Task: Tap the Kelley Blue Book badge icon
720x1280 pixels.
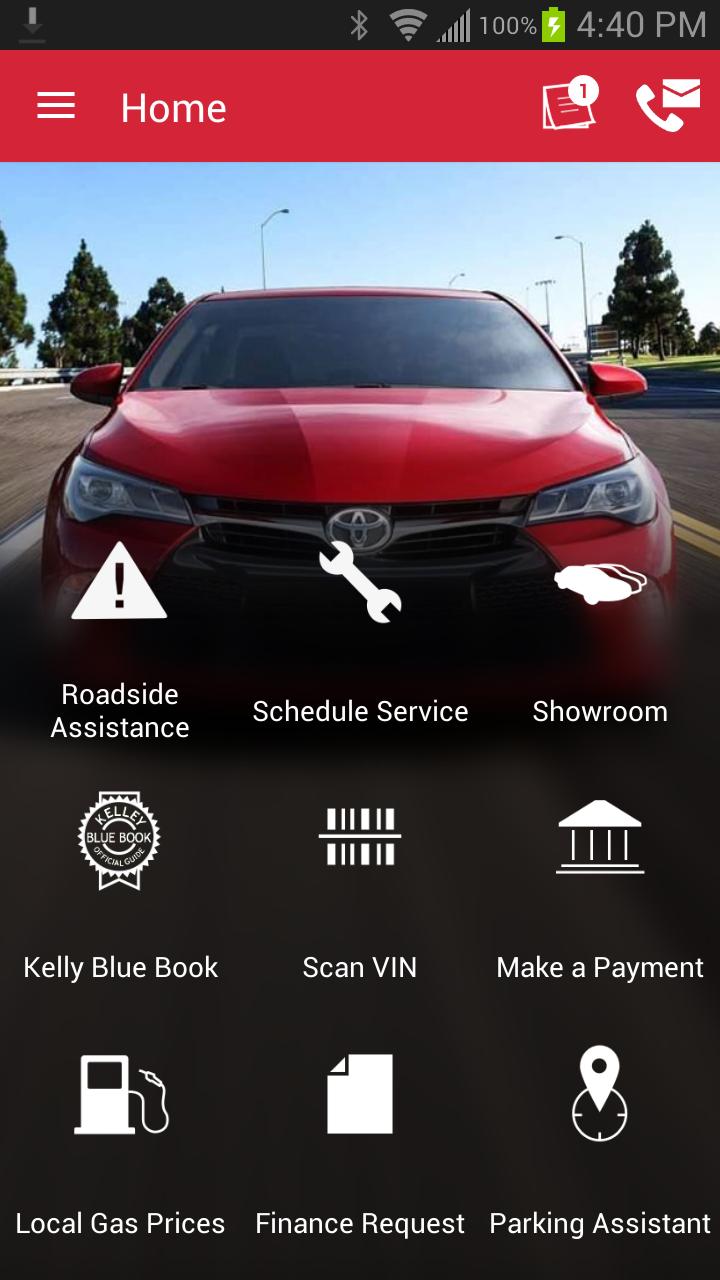Action: [119, 840]
